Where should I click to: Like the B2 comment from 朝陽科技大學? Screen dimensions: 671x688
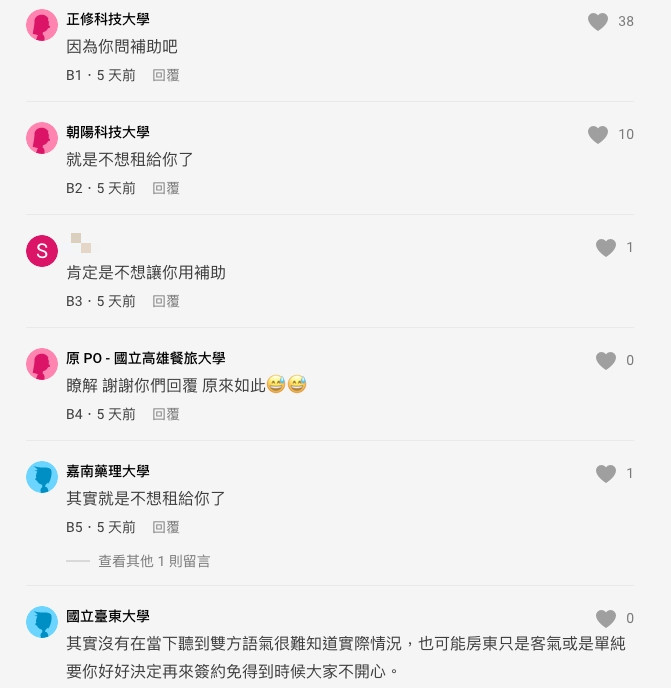click(598, 135)
